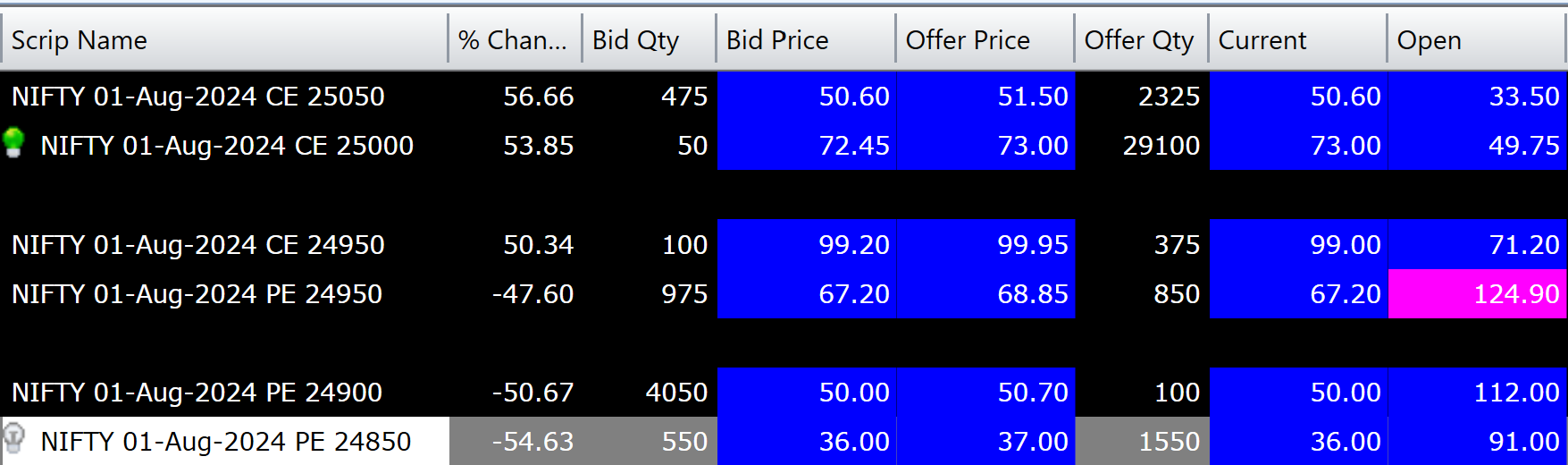Sort by % Change column header
This screenshot has width=1568, height=465.
pyautogui.click(x=512, y=40)
